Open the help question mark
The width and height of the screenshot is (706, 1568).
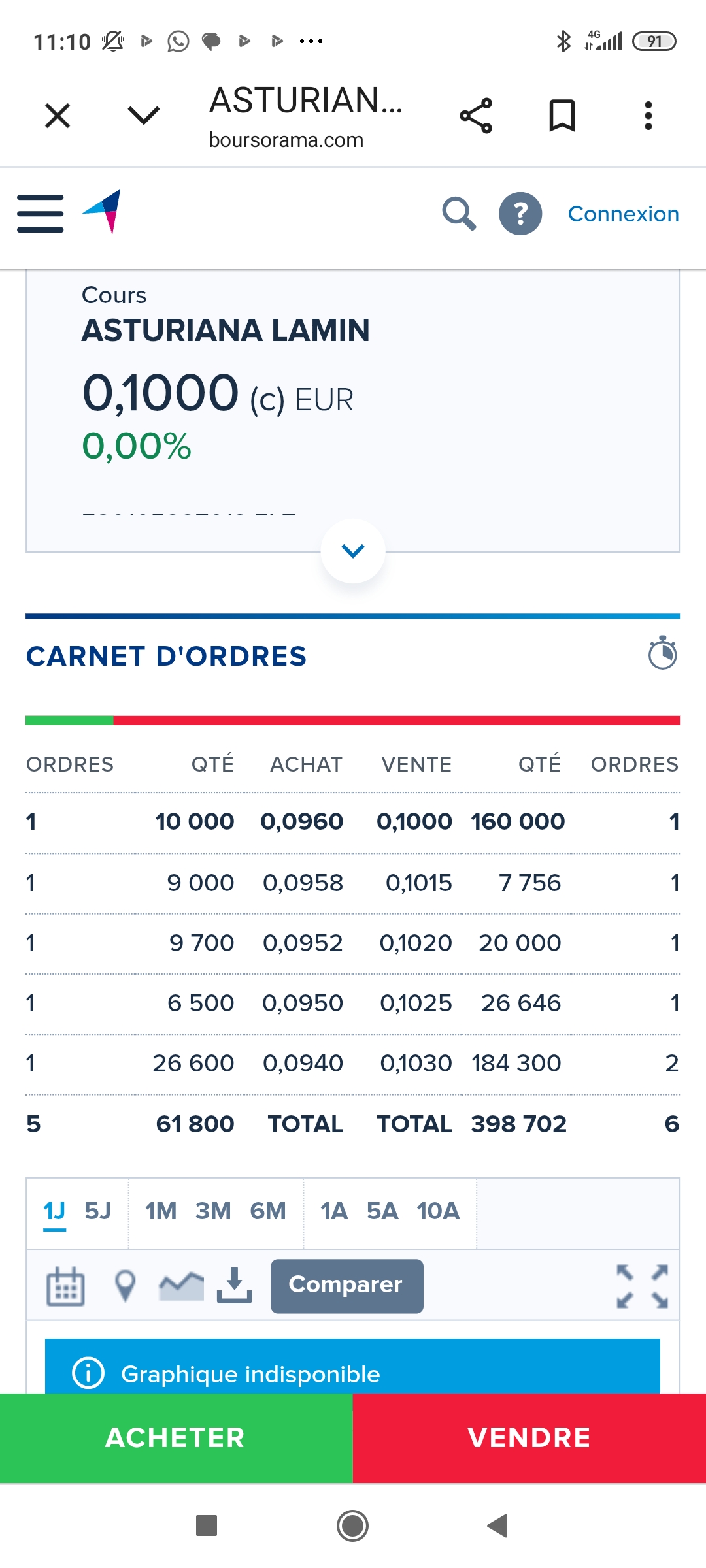(x=520, y=214)
